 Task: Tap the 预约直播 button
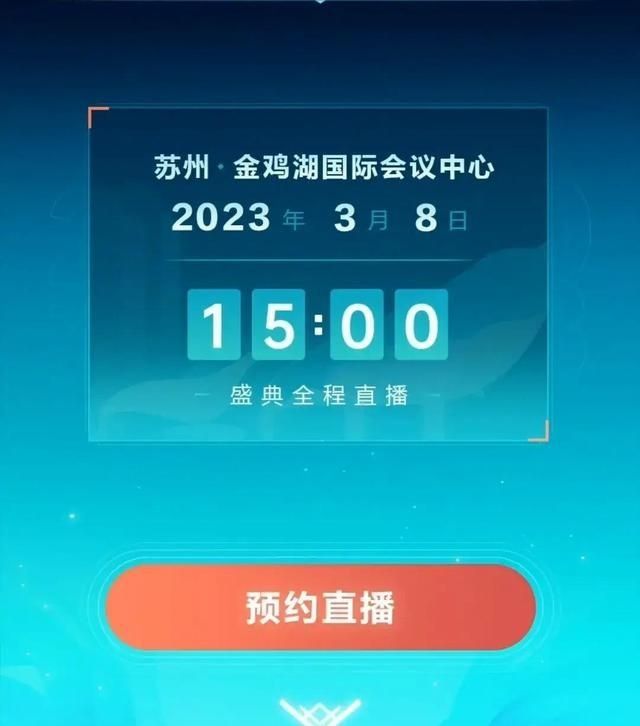[x=320, y=608]
